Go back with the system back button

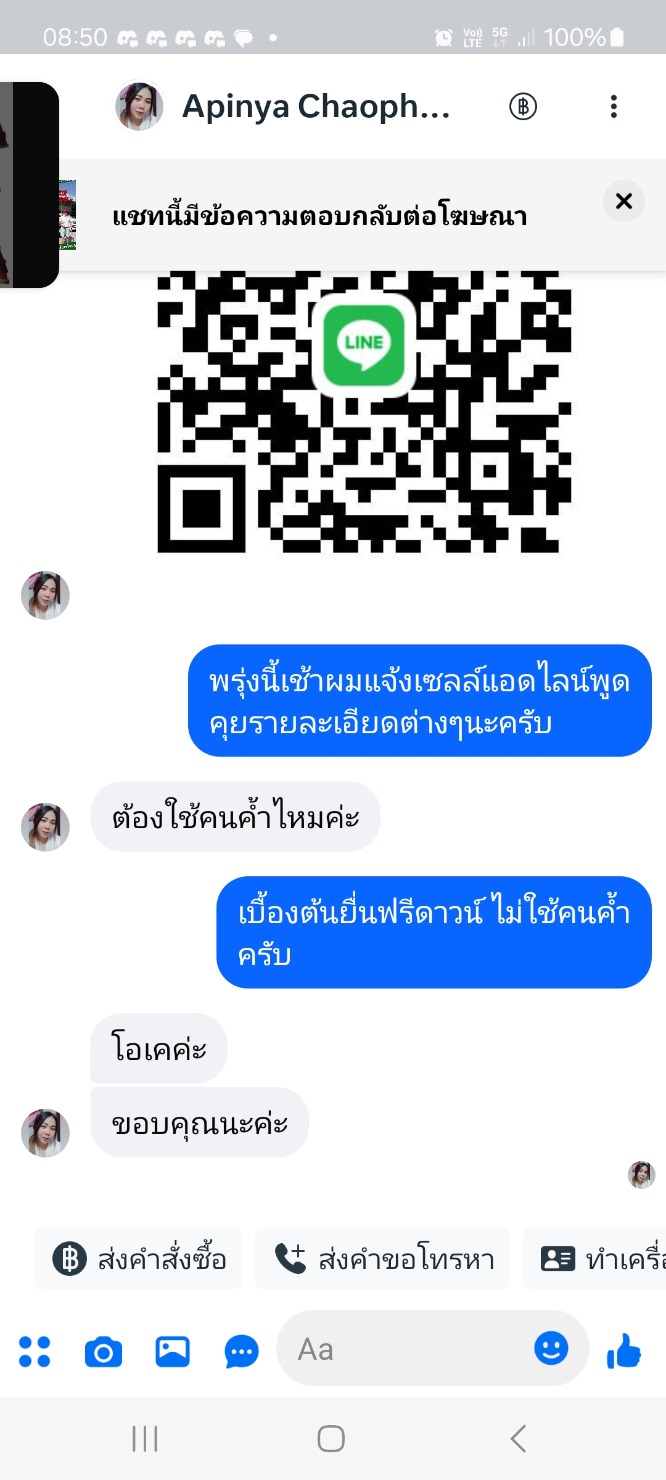[x=518, y=1439]
